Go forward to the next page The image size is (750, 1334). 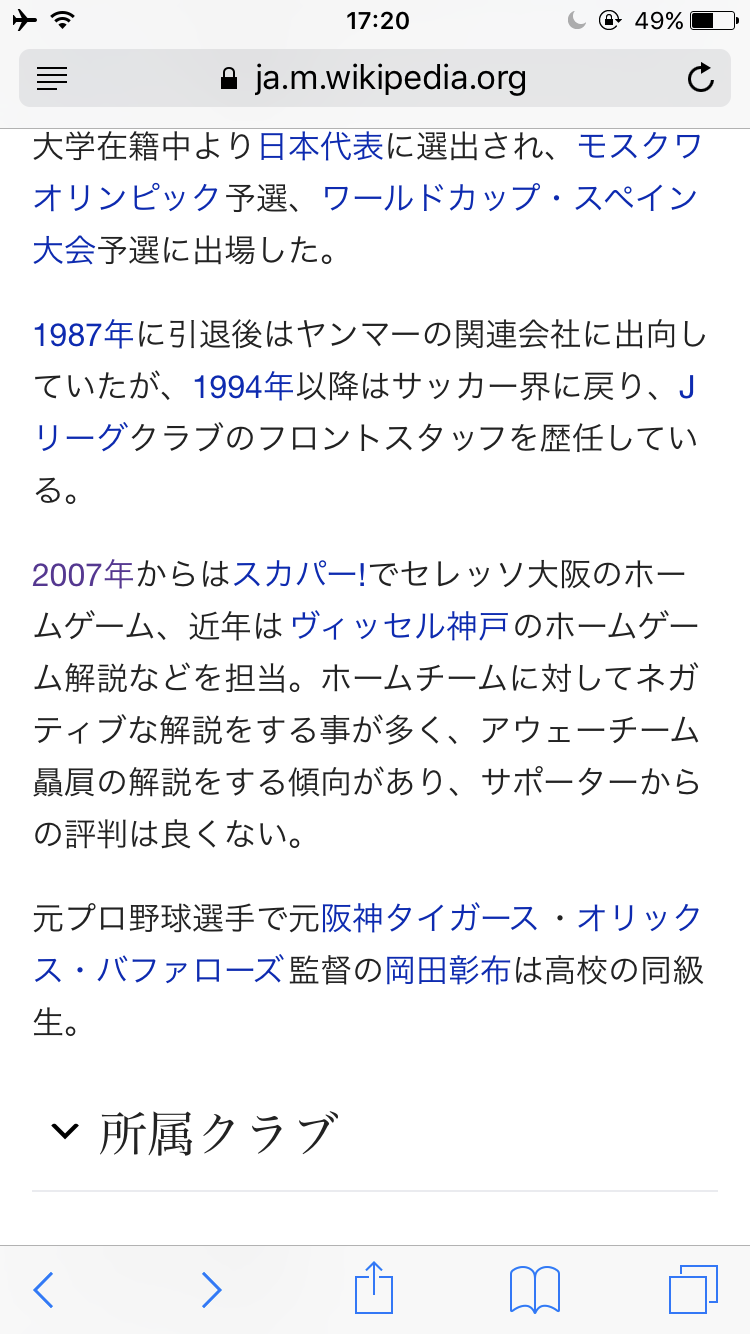210,1290
